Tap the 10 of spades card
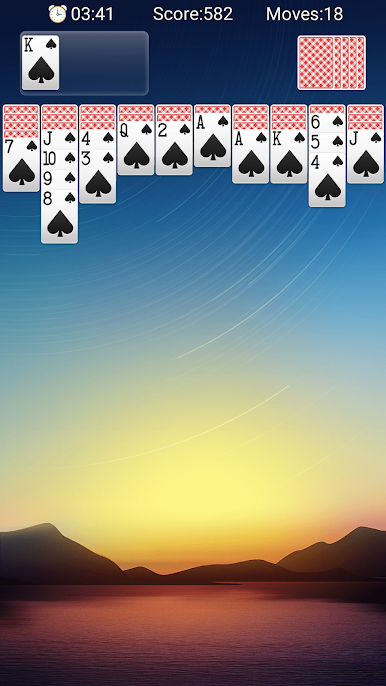Image resolution: width=386 pixels, height=686 pixels. click(59, 160)
